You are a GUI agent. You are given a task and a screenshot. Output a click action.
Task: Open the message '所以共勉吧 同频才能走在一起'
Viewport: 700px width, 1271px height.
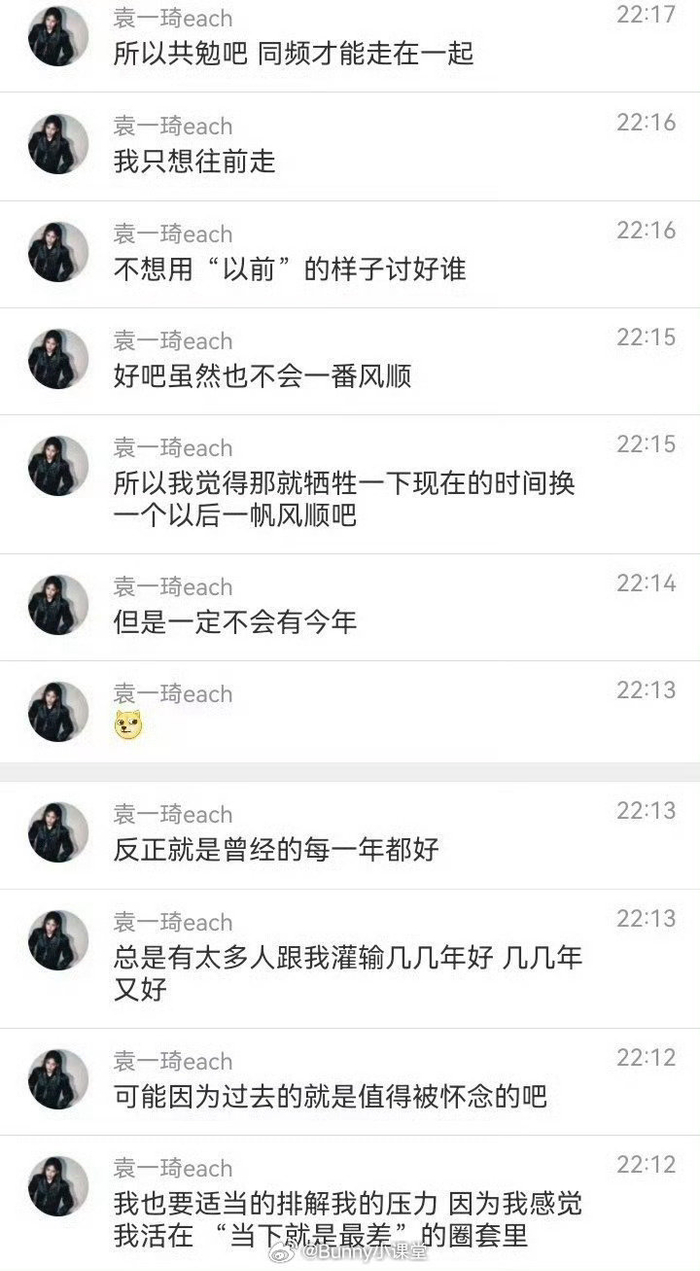click(x=293, y=54)
